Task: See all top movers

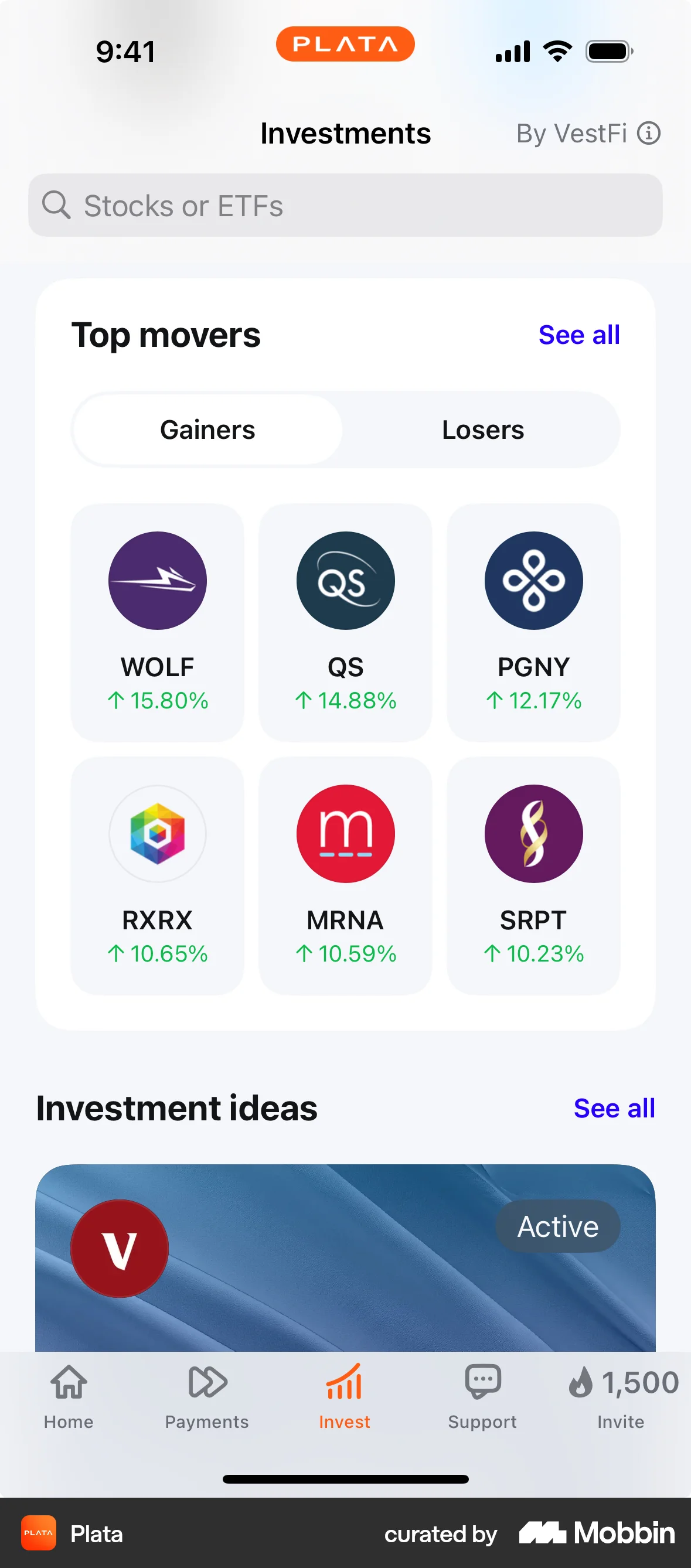Action: tap(578, 335)
